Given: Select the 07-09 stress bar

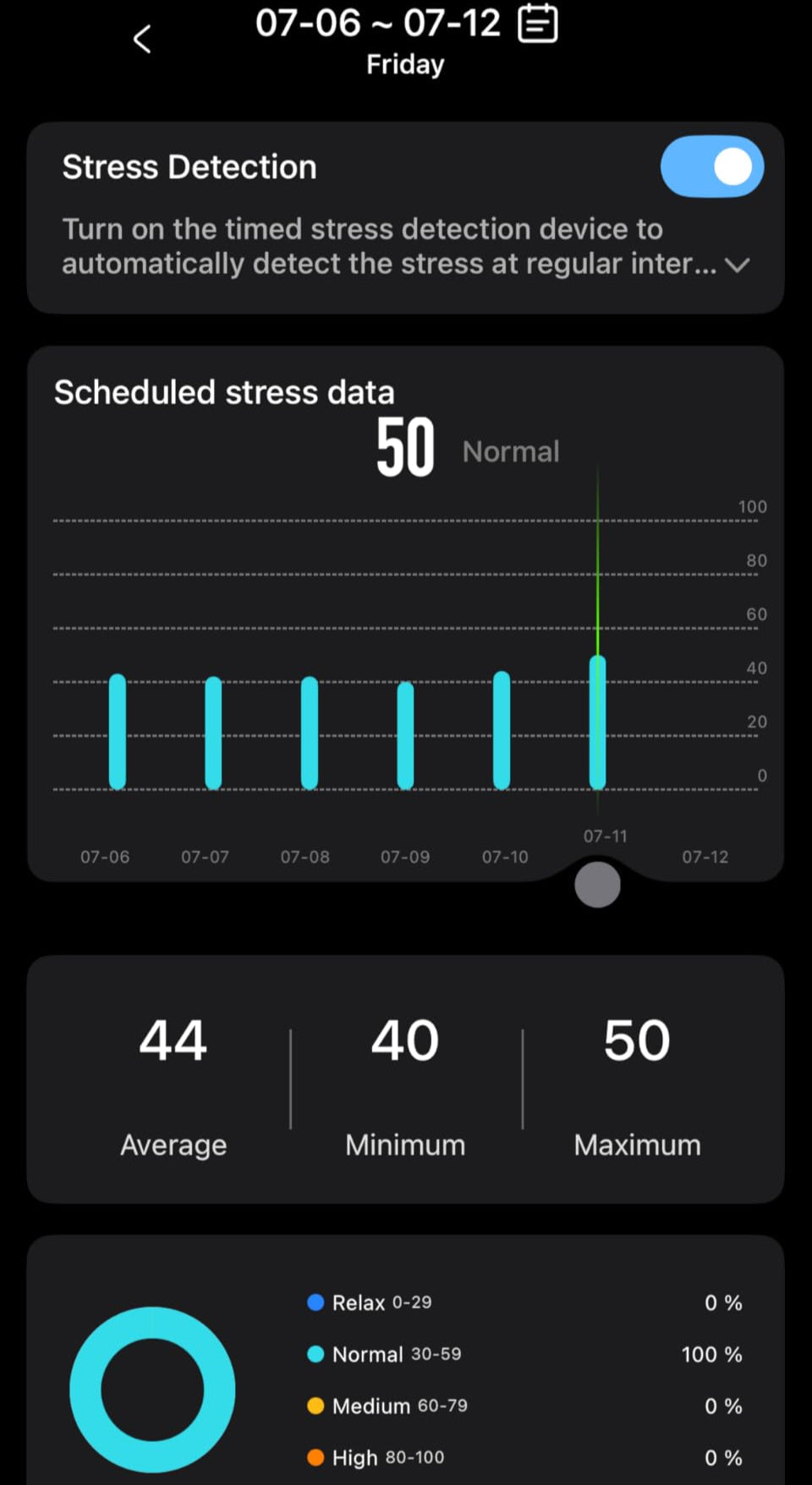Looking at the screenshot, I should [406, 735].
